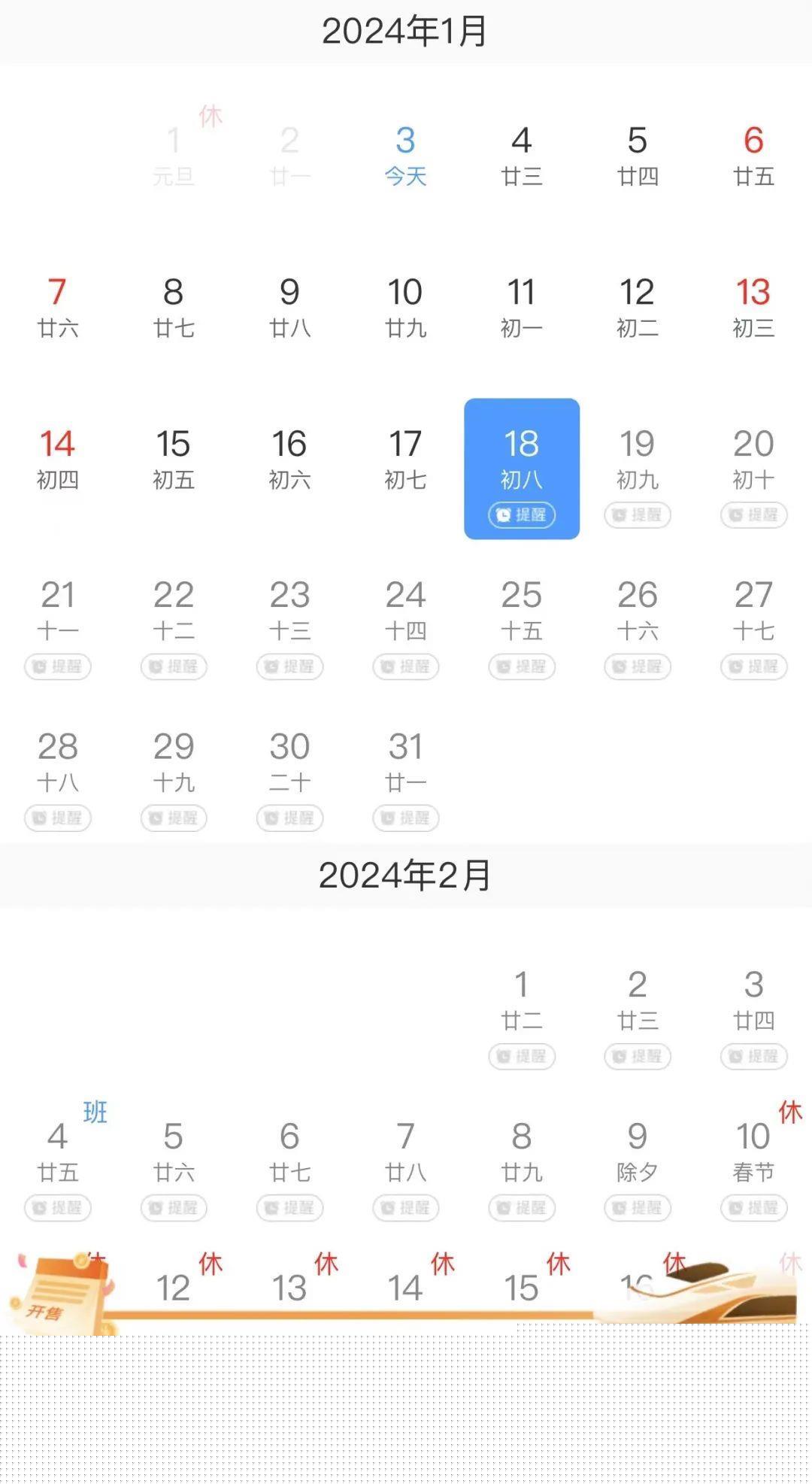Viewport: 812px width, 1484px height.
Task: Select February 14 holiday date
Action: 405,1288
